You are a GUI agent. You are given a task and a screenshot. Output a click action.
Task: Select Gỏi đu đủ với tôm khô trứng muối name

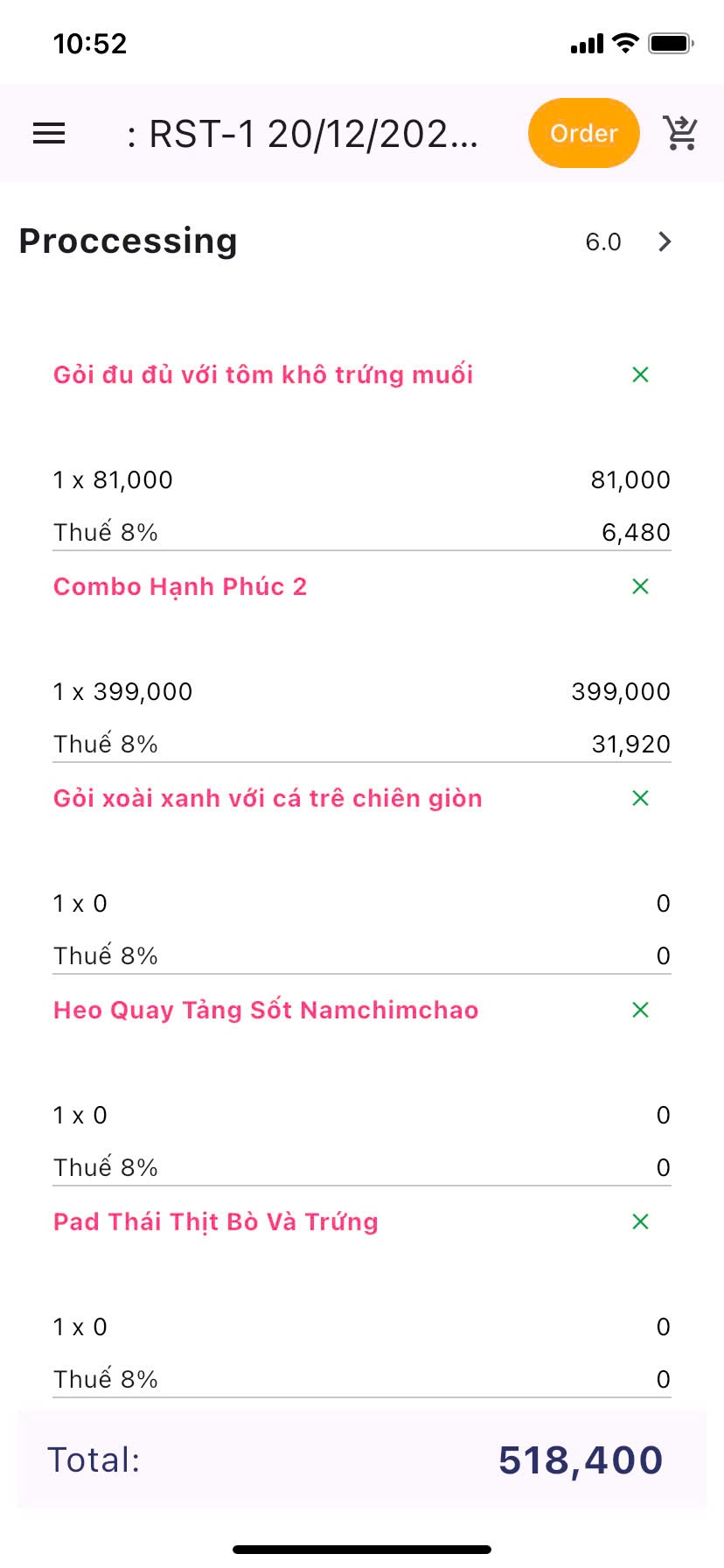[x=262, y=374]
